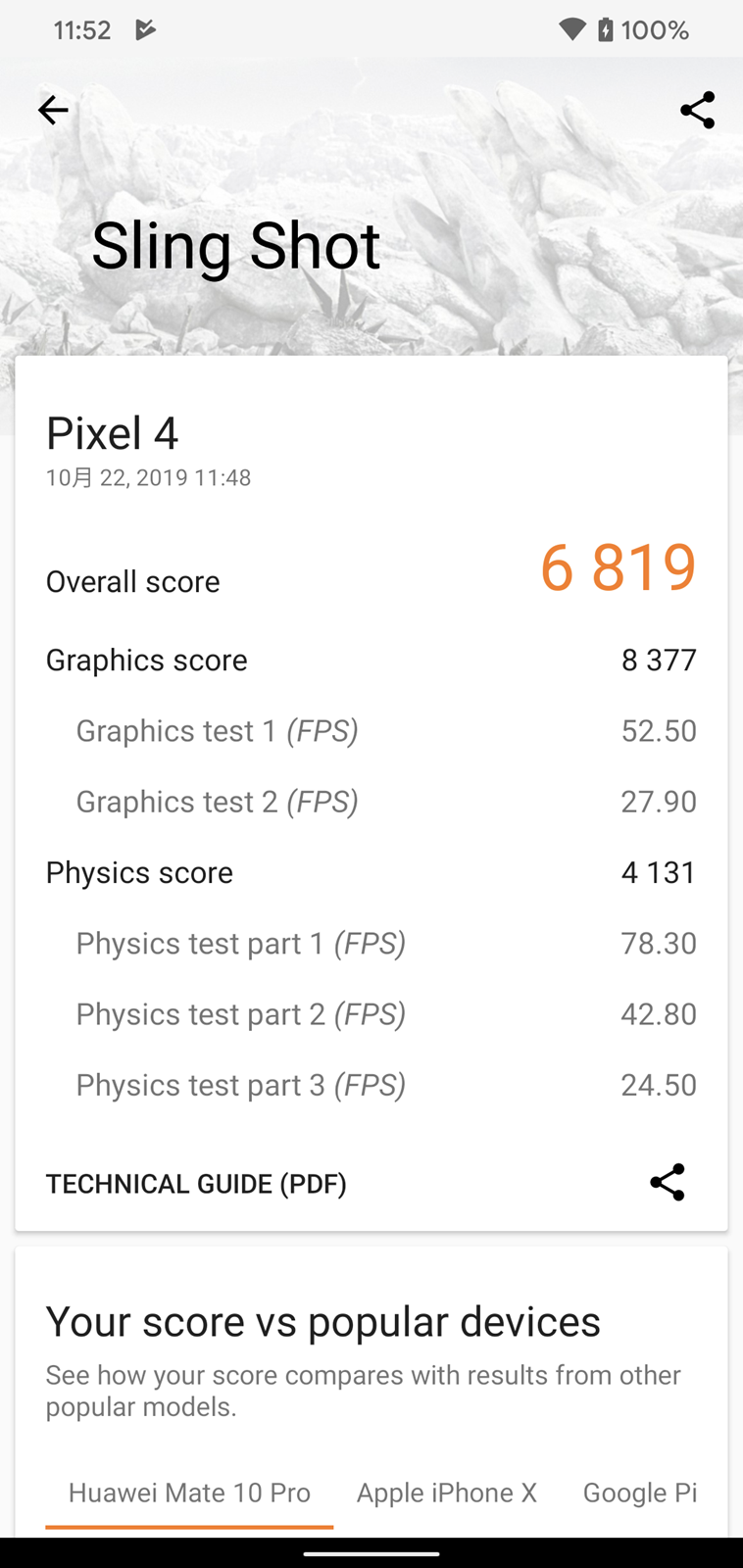This screenshot has height=1568, width=743.
Task: Switch to the Google Pi tab
Action: (x=639, y=1493)
